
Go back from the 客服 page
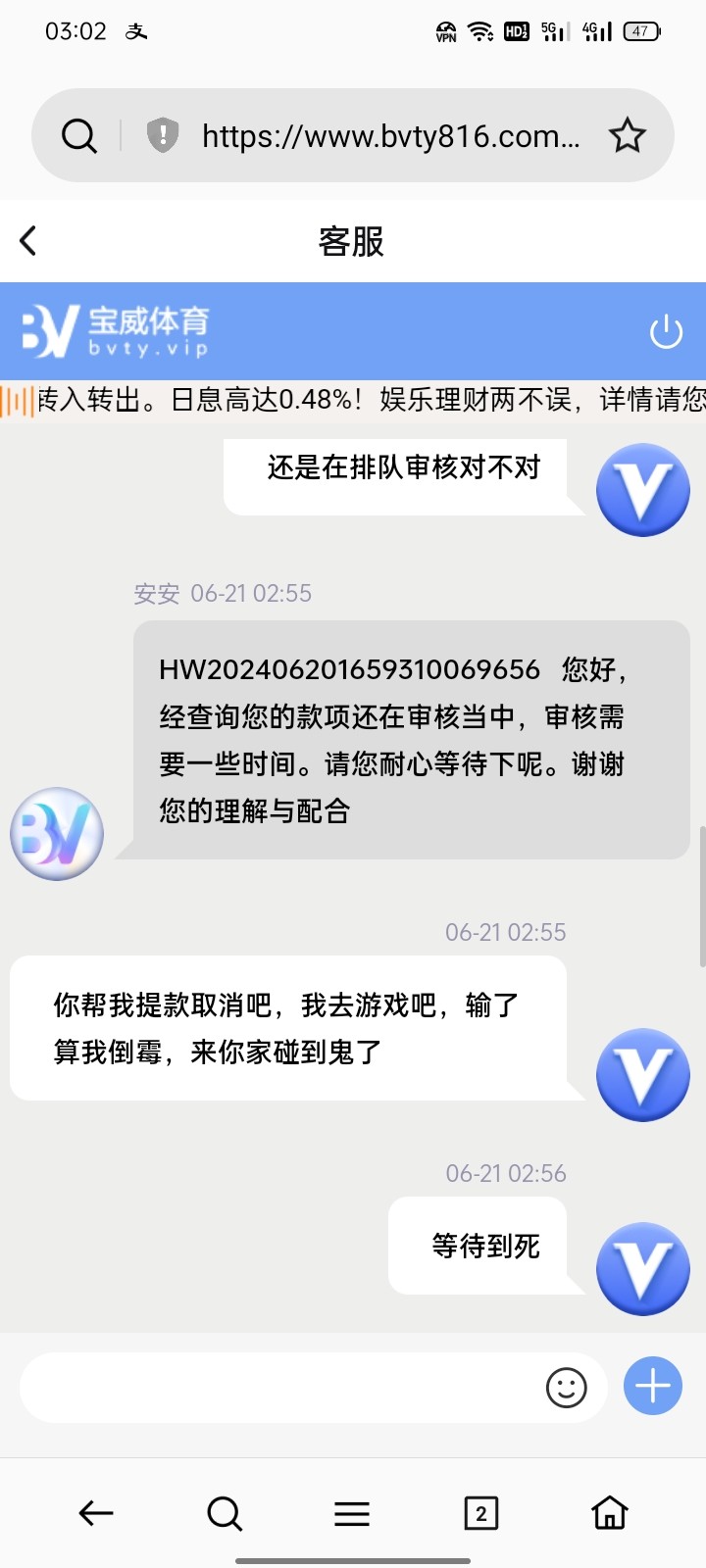28,241
